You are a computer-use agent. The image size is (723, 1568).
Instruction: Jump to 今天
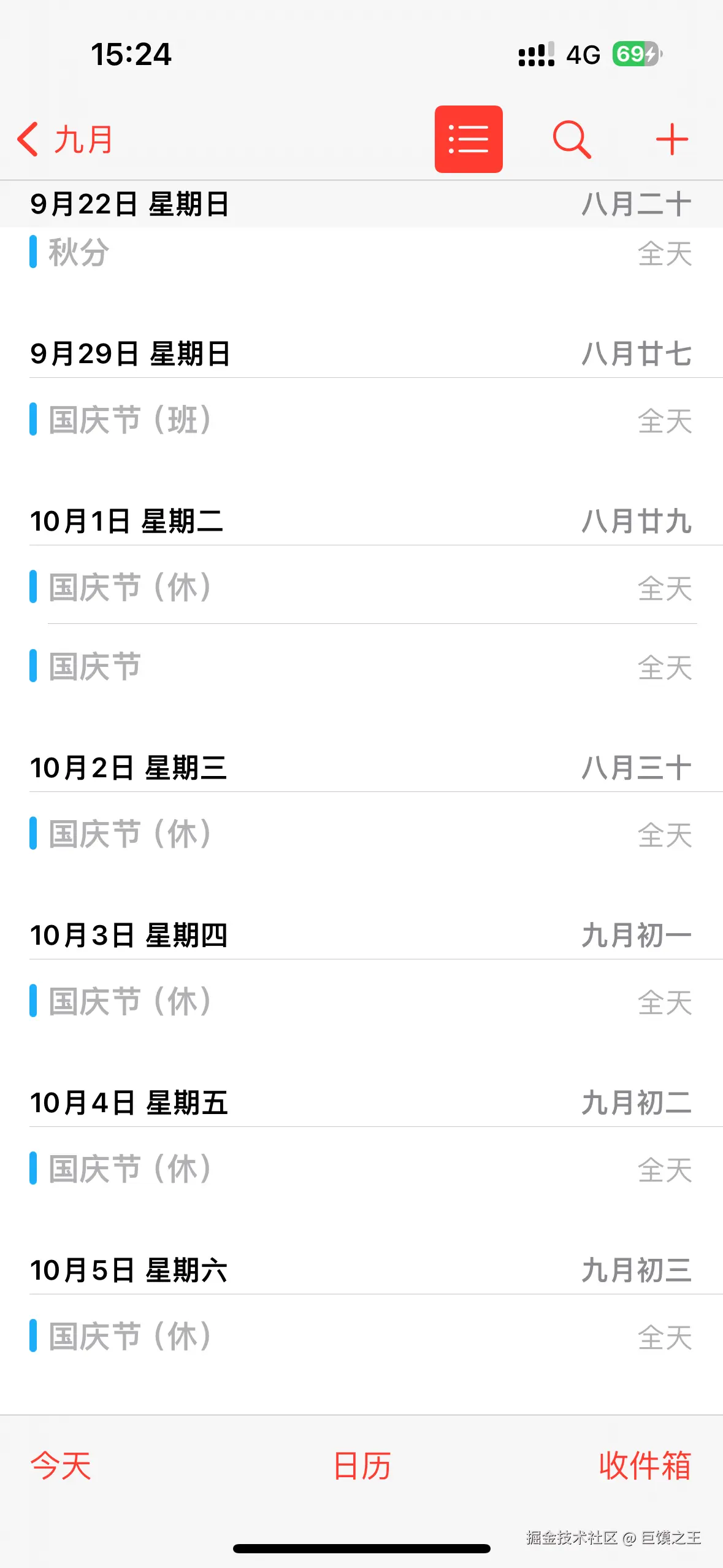click(61, 1466)
